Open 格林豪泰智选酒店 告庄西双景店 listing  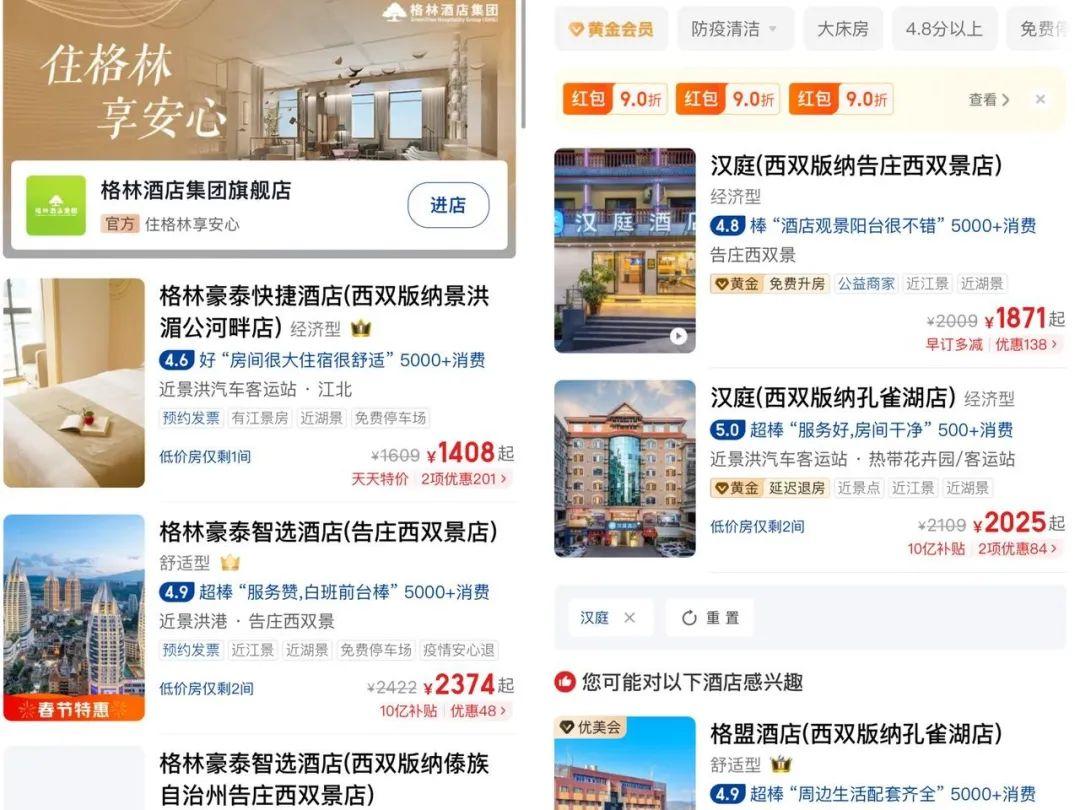tap(328, 531)
